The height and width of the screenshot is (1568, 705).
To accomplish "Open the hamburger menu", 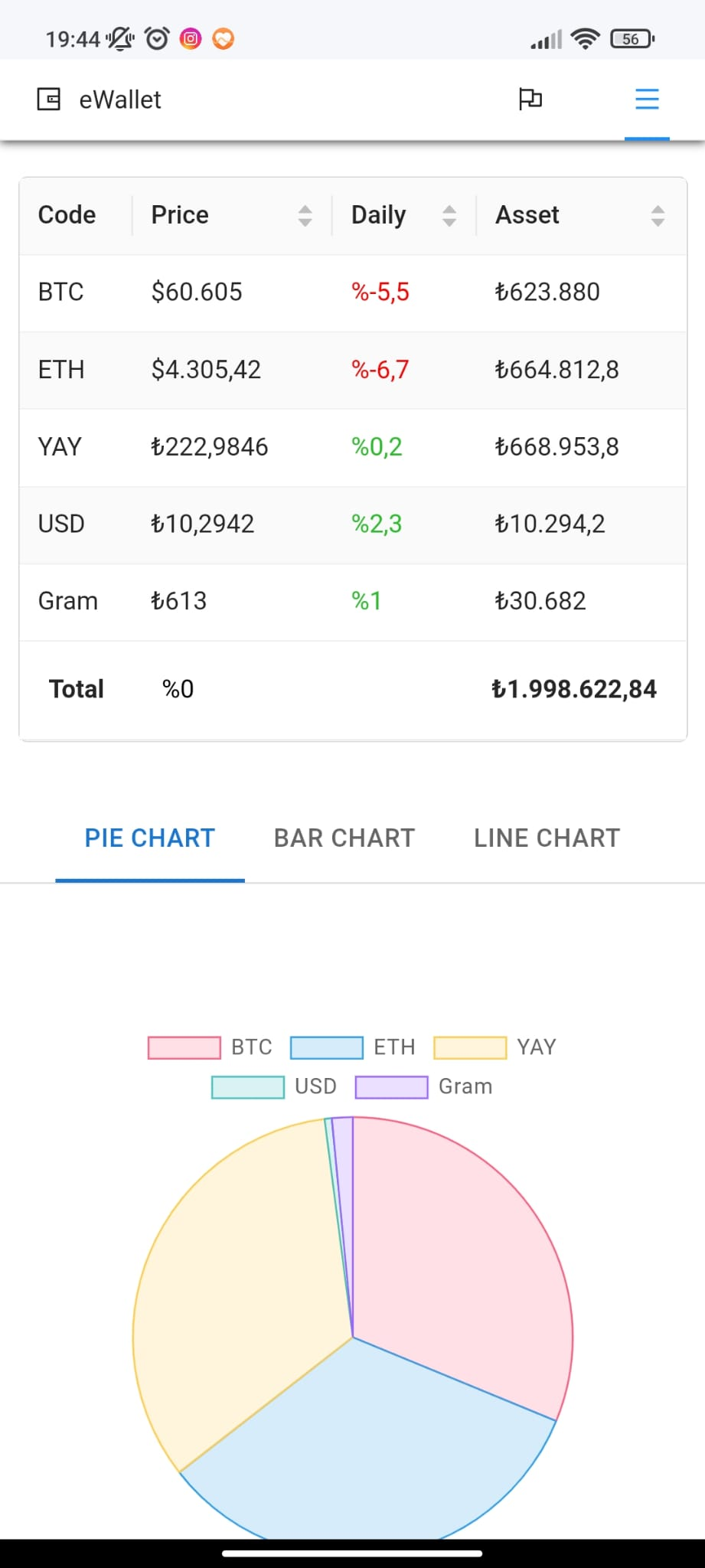I will (647, 99).
